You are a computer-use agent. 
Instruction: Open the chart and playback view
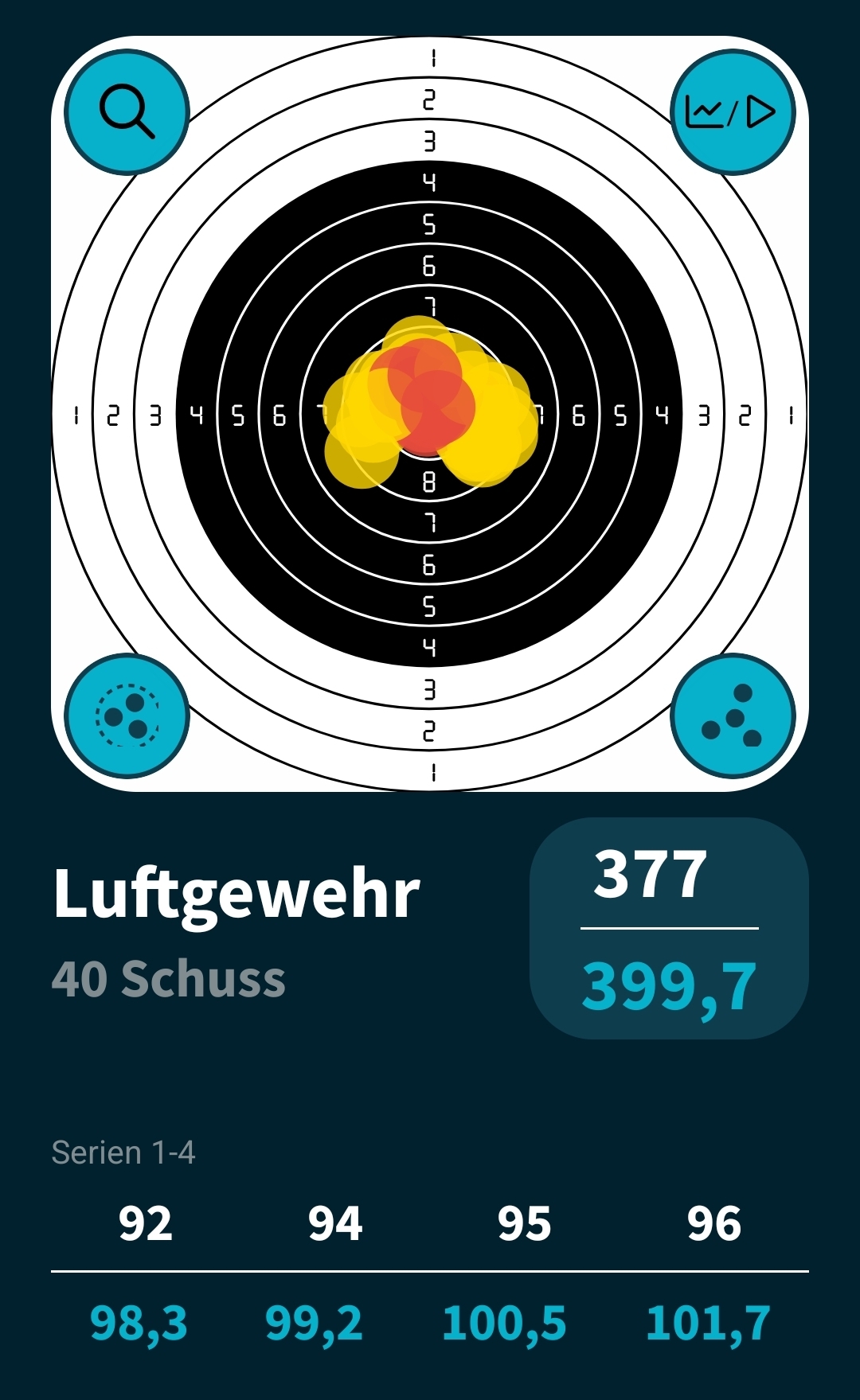[x=733, y=112]
